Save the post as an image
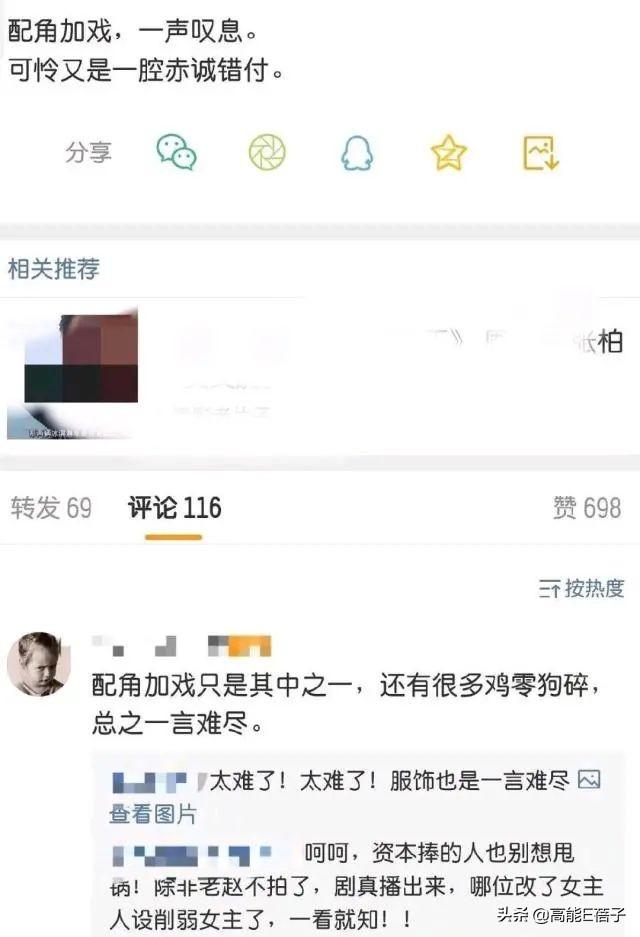 pyautogui.click(x=541, y=152)
